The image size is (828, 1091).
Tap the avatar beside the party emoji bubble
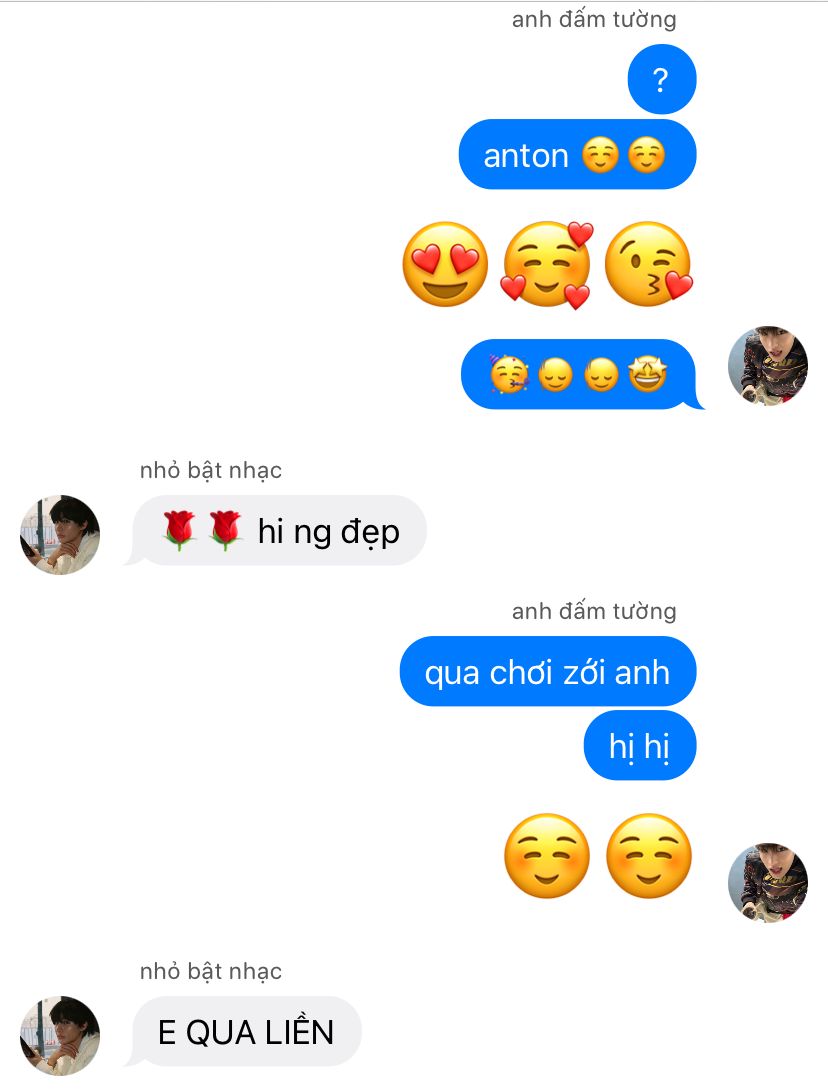coord(767,365)
